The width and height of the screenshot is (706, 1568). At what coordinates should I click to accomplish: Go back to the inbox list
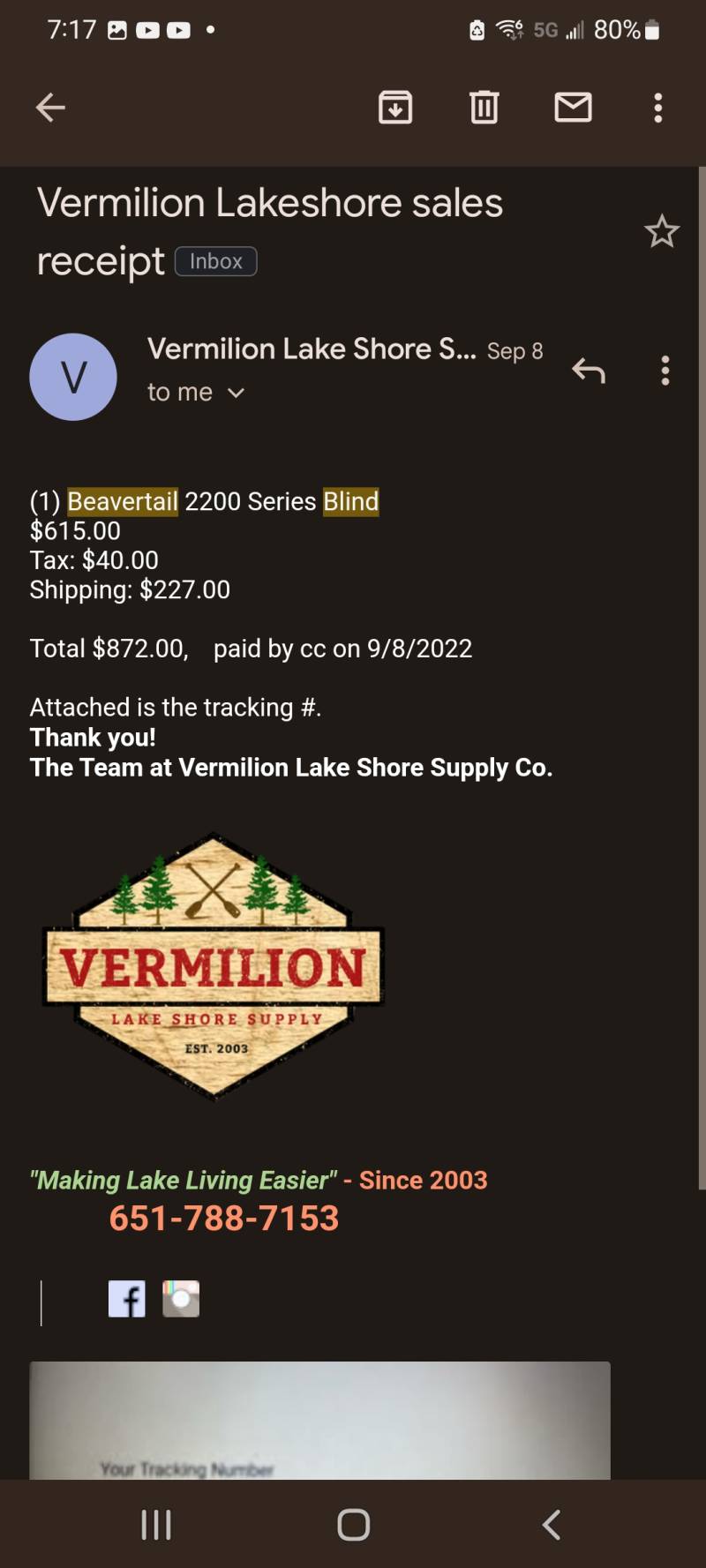[50, 108]
